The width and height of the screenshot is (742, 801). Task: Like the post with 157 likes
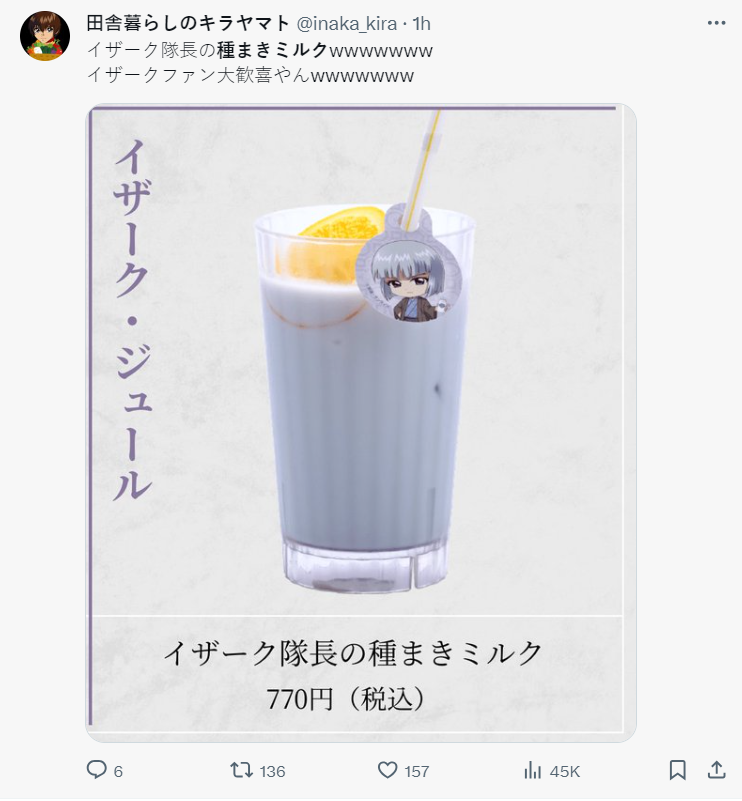[388, 770]
